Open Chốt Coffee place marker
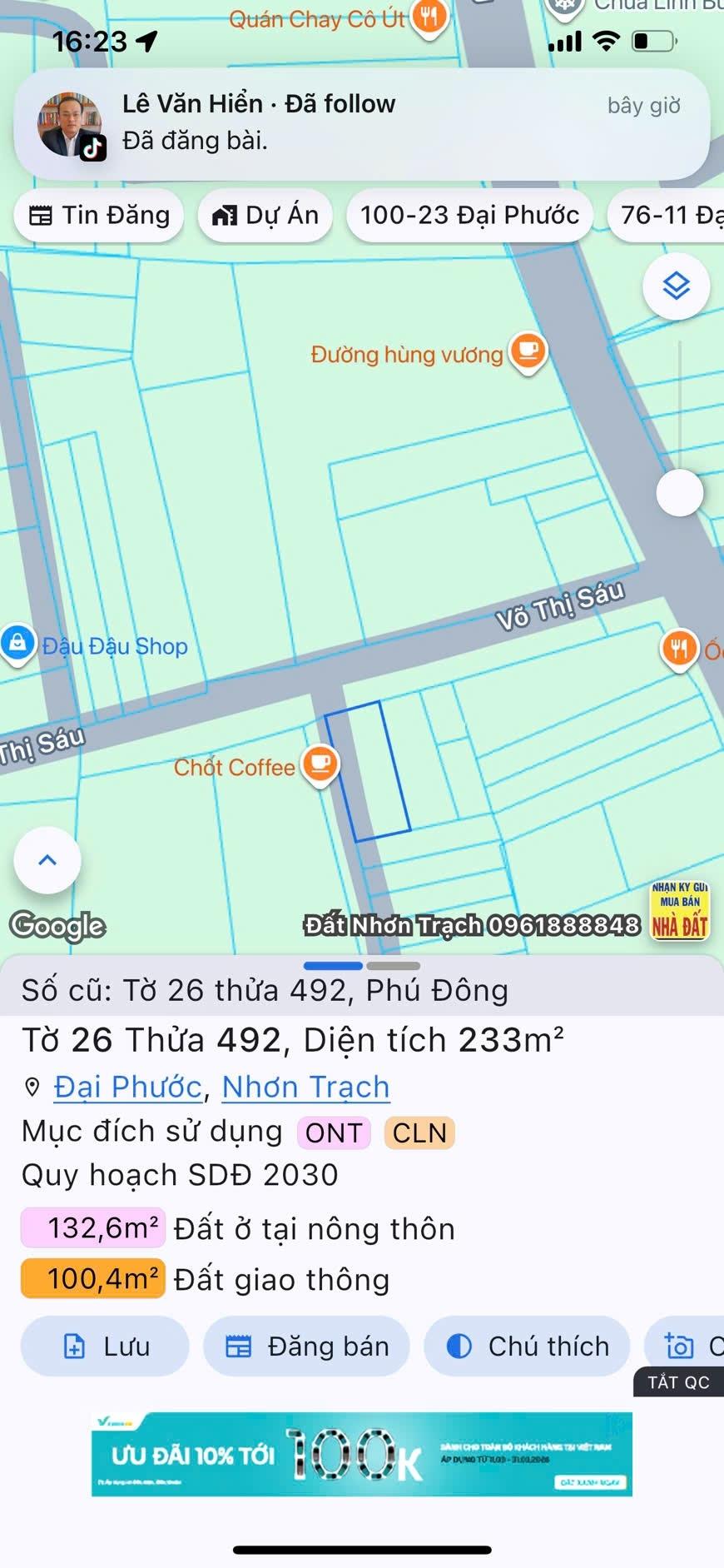Viewport: 724px width, 1568px height. (x=320, y=764)
